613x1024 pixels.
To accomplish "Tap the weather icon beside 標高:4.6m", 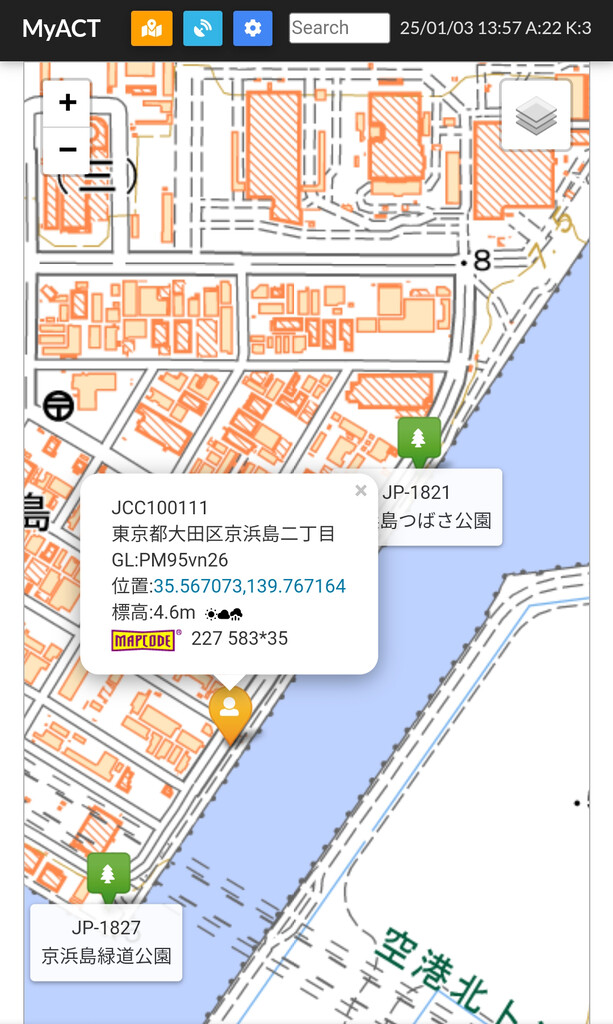I will pyautogui.click(x=223, y=613).
